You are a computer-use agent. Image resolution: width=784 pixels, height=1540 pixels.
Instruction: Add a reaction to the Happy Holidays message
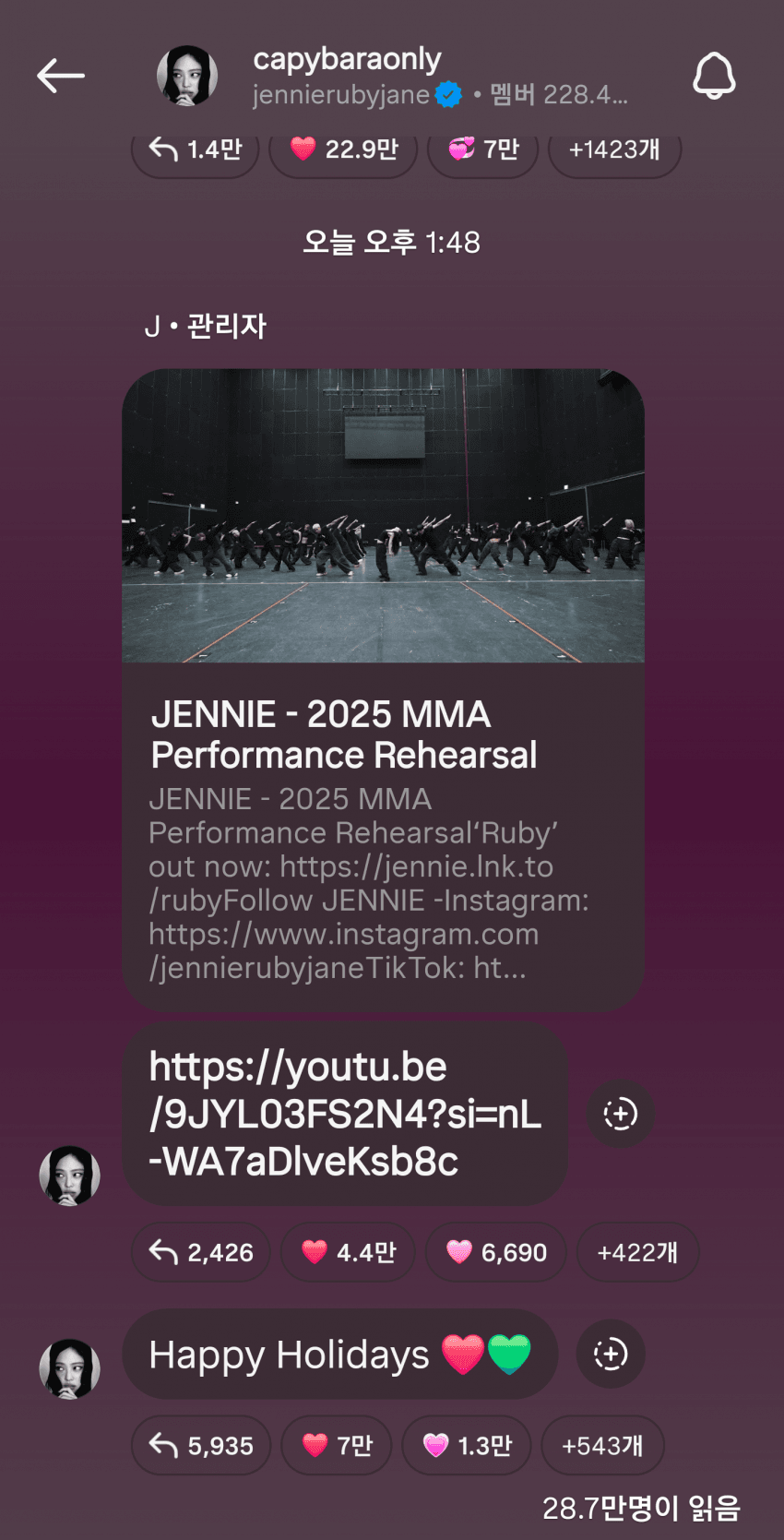610,1354
